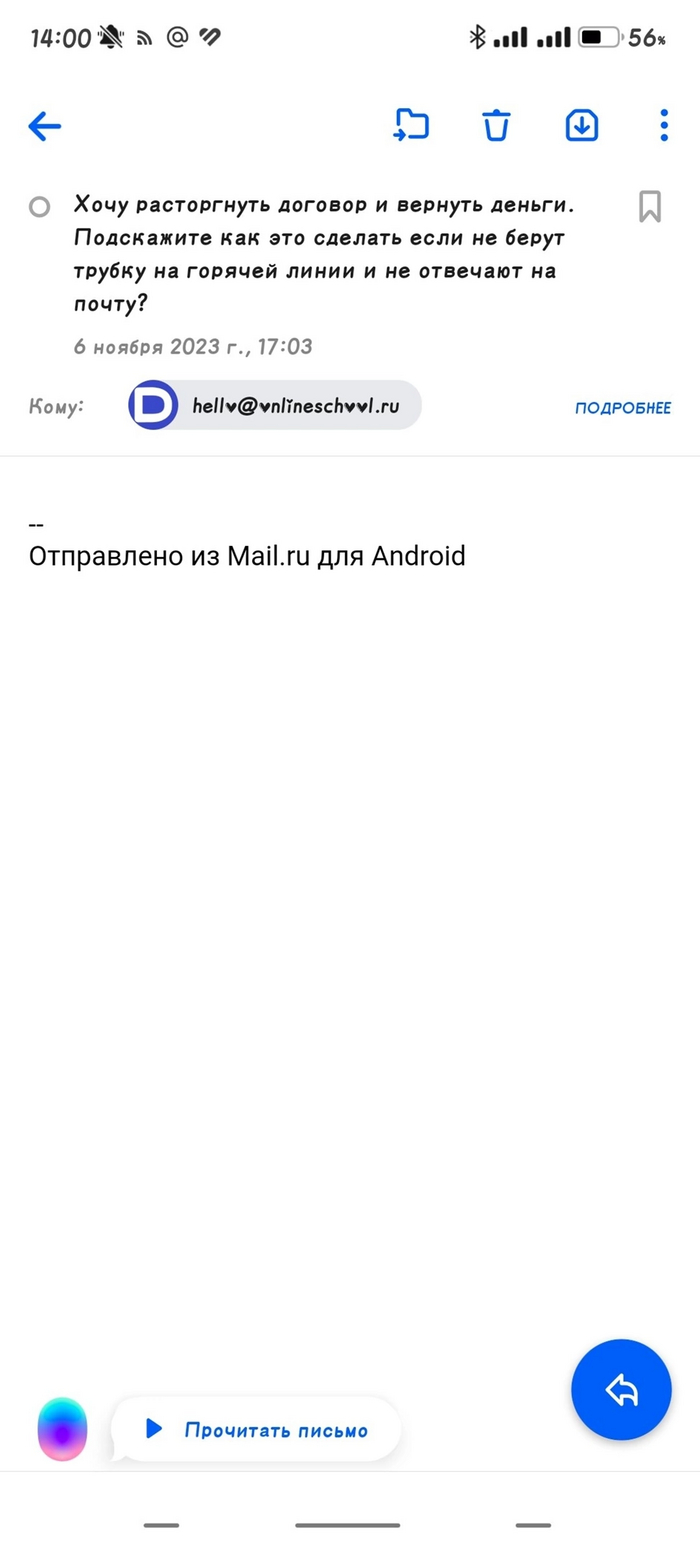The height and width of the screenshot is (1556, 700).
Task: Open the three-dot overflow menu
Action: pos(664,126)
